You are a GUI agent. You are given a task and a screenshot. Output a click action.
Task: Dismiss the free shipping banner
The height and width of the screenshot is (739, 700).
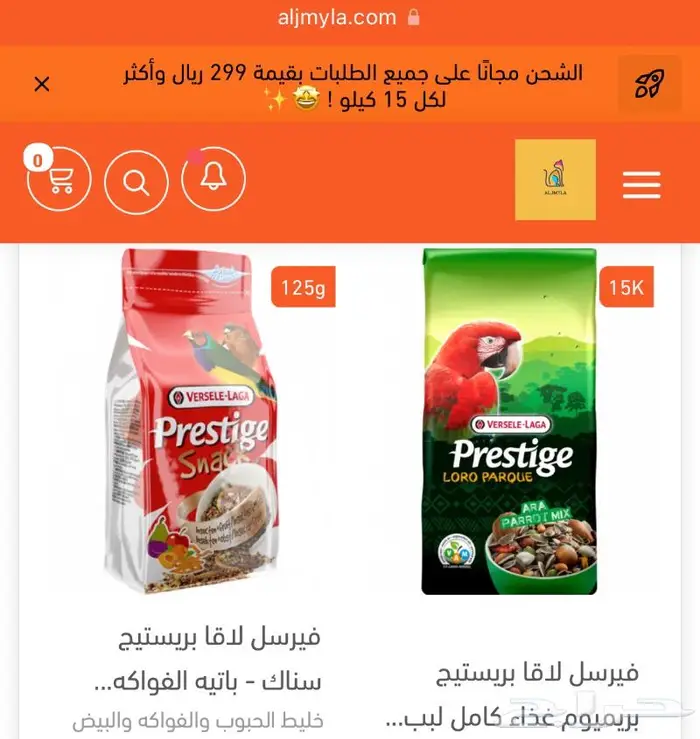coord(42,84)
